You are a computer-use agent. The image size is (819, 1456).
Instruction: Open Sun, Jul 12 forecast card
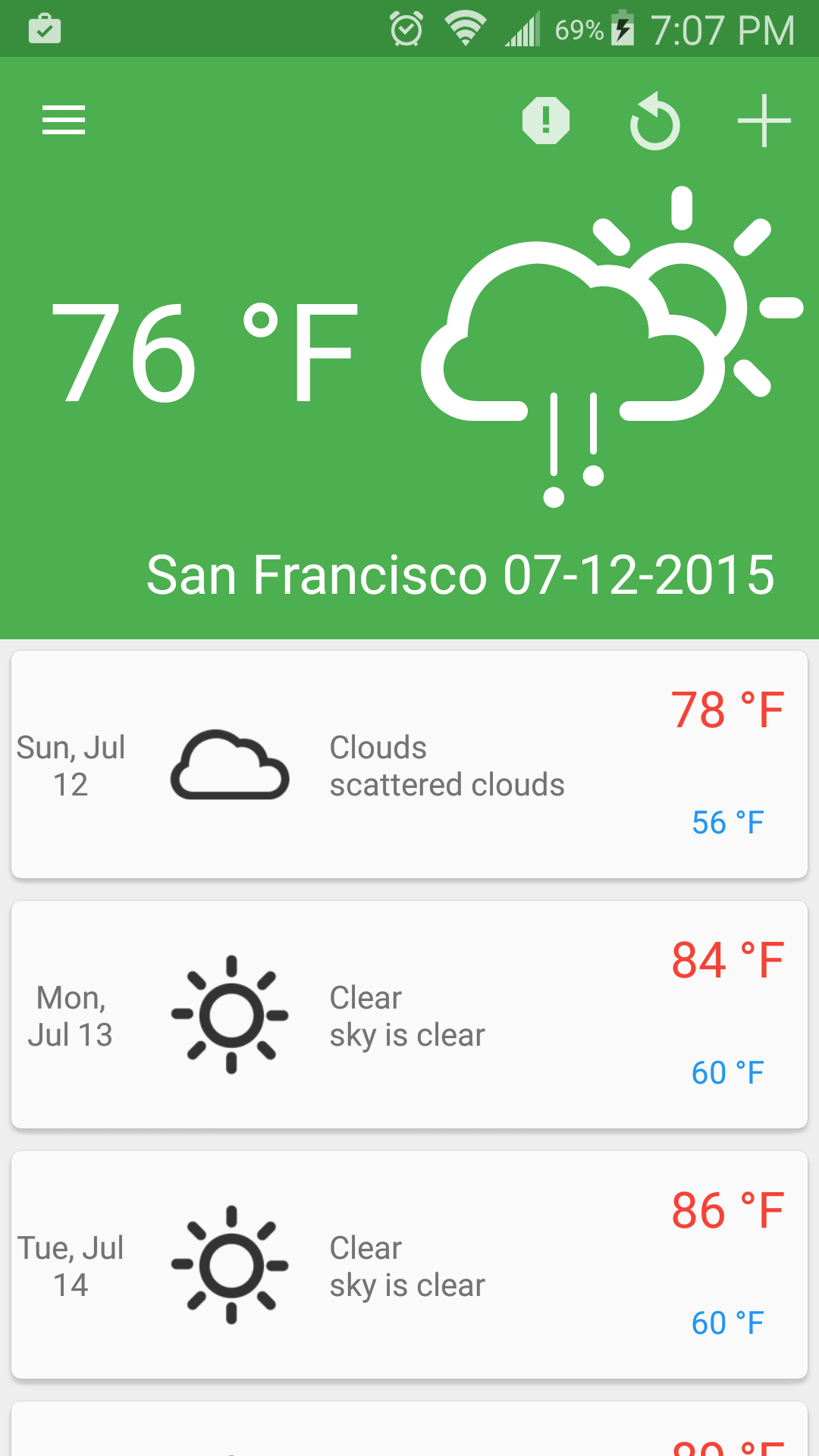[x=409, y=764]
